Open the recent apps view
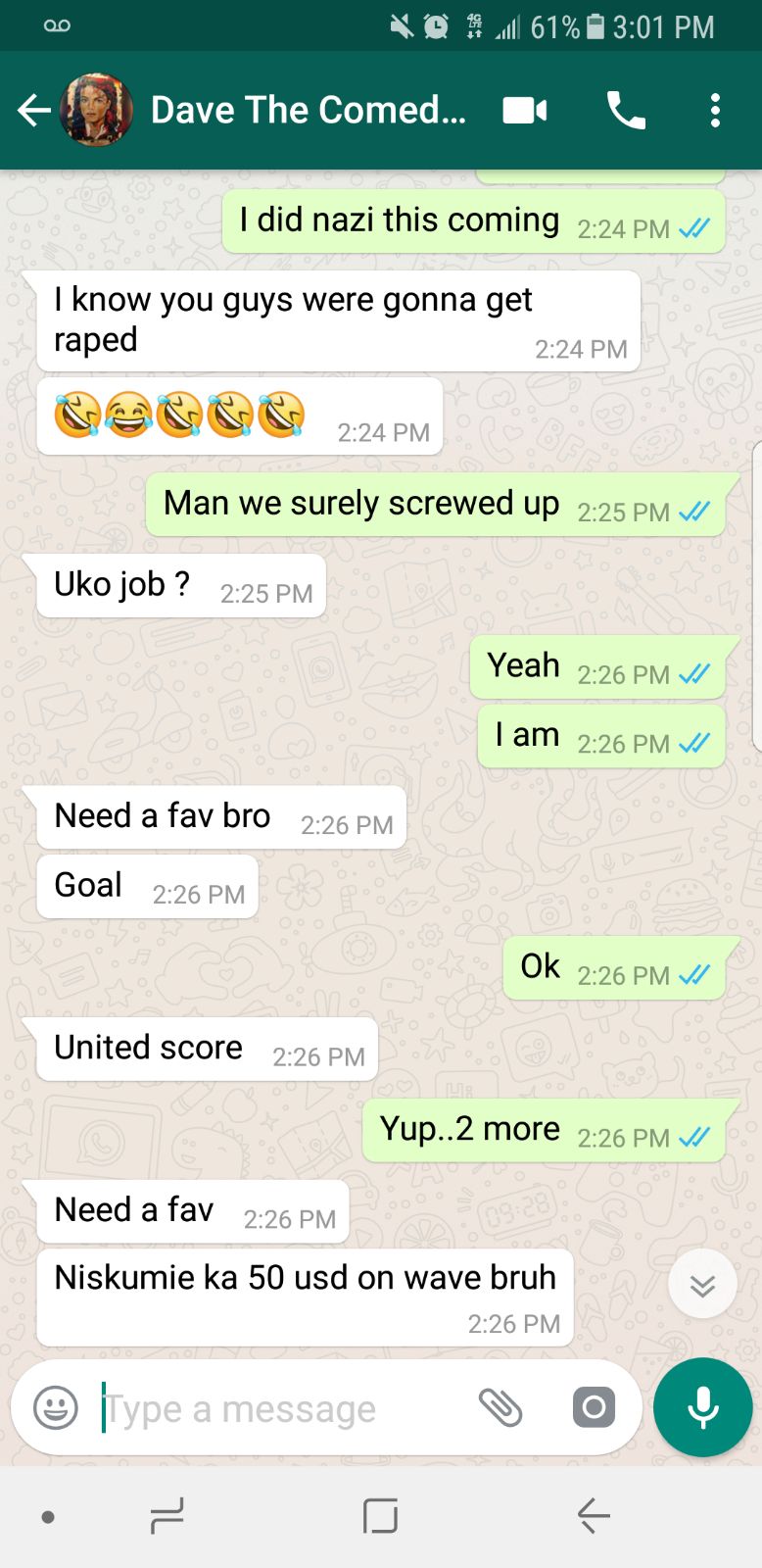The image size is (762, 1568). pyautogui.click(x=167, y=1516)
